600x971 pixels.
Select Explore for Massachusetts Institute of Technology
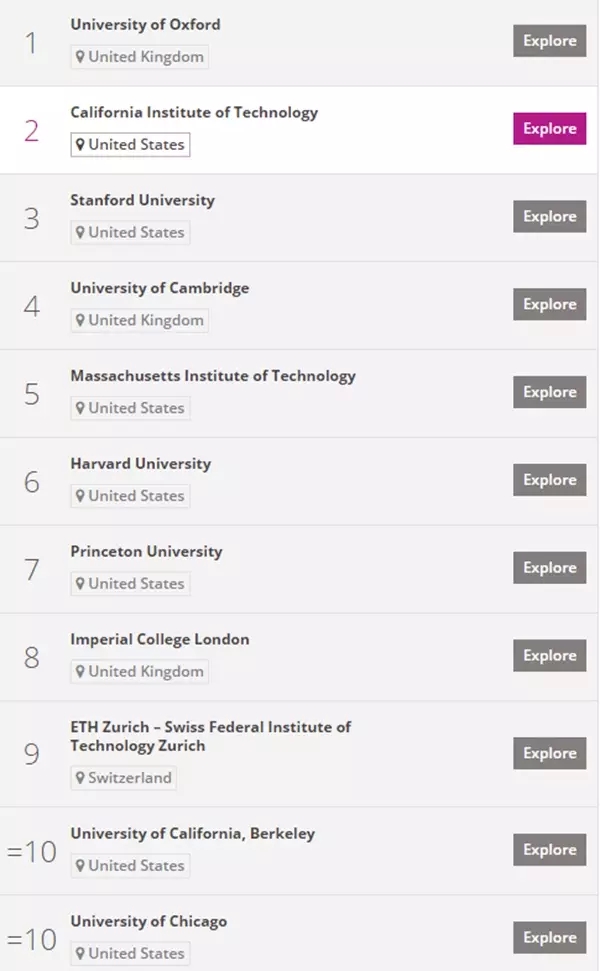[x=549, y=393]
